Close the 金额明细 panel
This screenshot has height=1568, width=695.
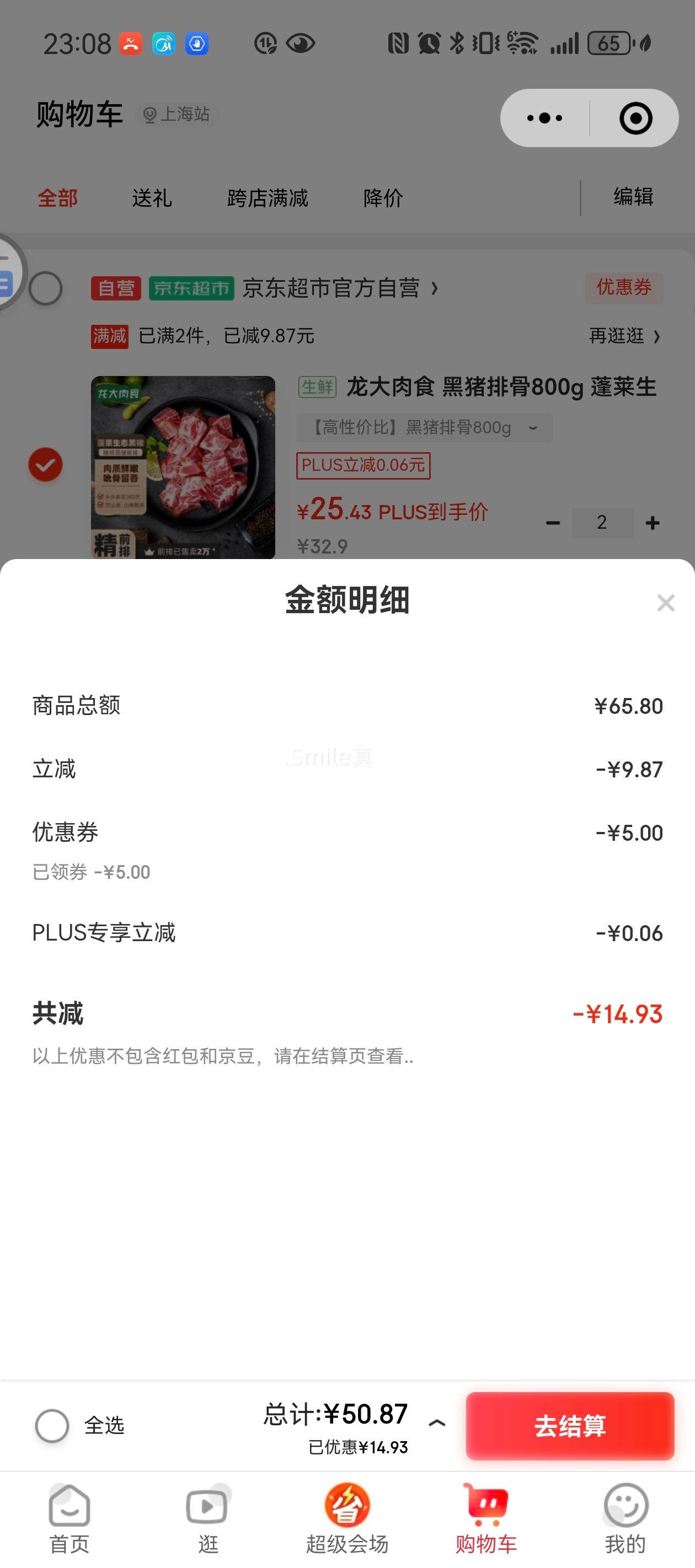pyautogui.click(x=665, y=603)
